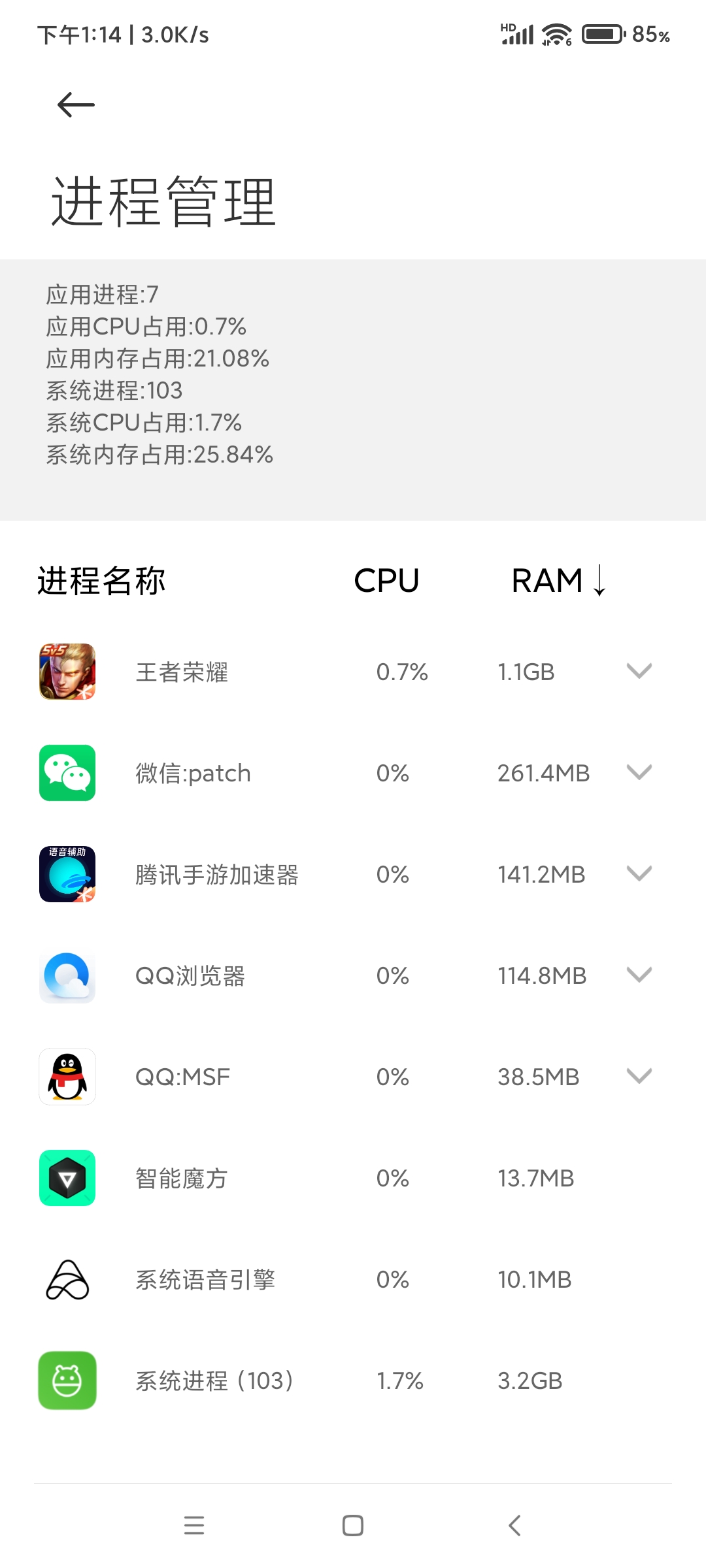Go back using the top arrow

coord(76,105)
